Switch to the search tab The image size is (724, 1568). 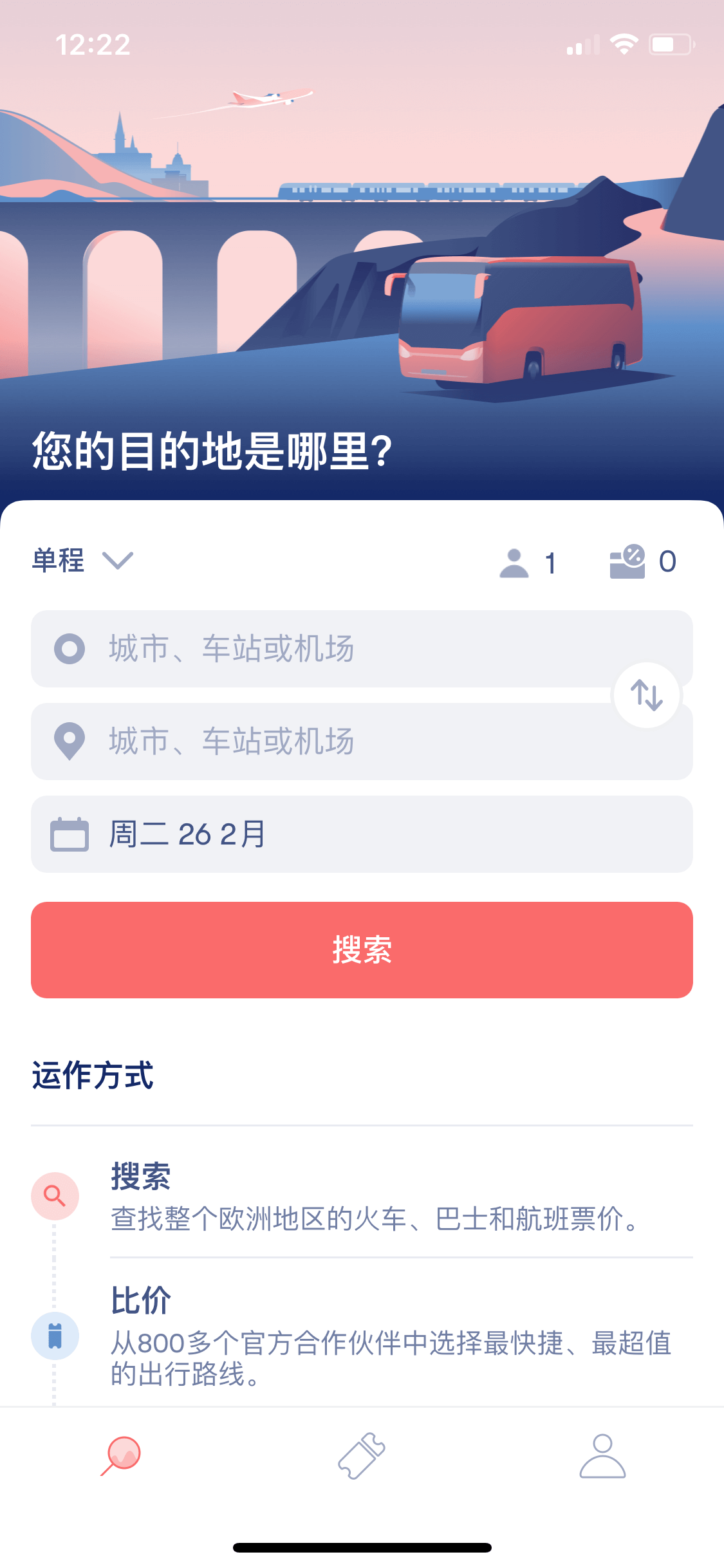point(120,1456)
